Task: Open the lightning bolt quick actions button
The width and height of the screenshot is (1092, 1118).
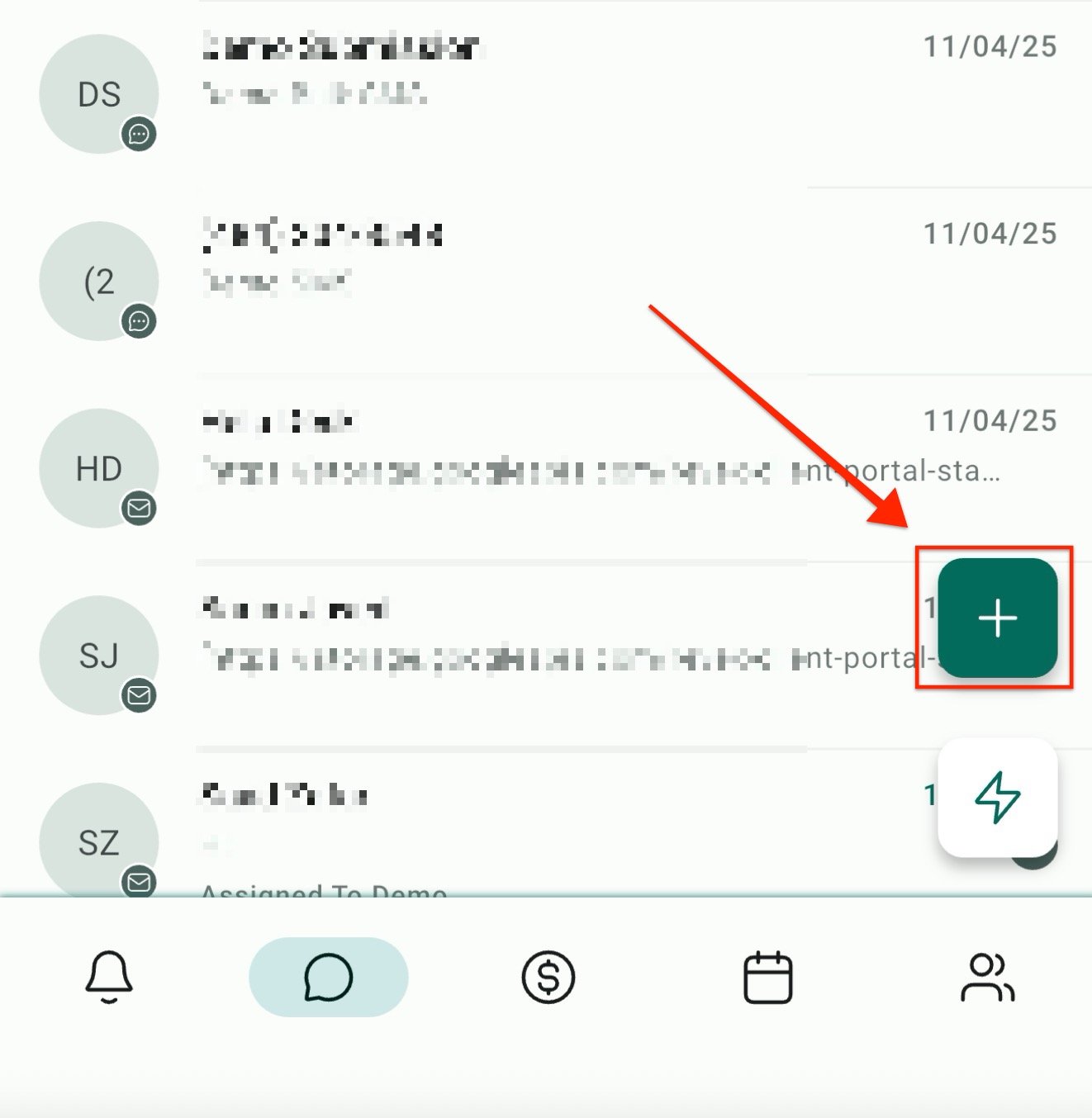Action: coord(997,798)
